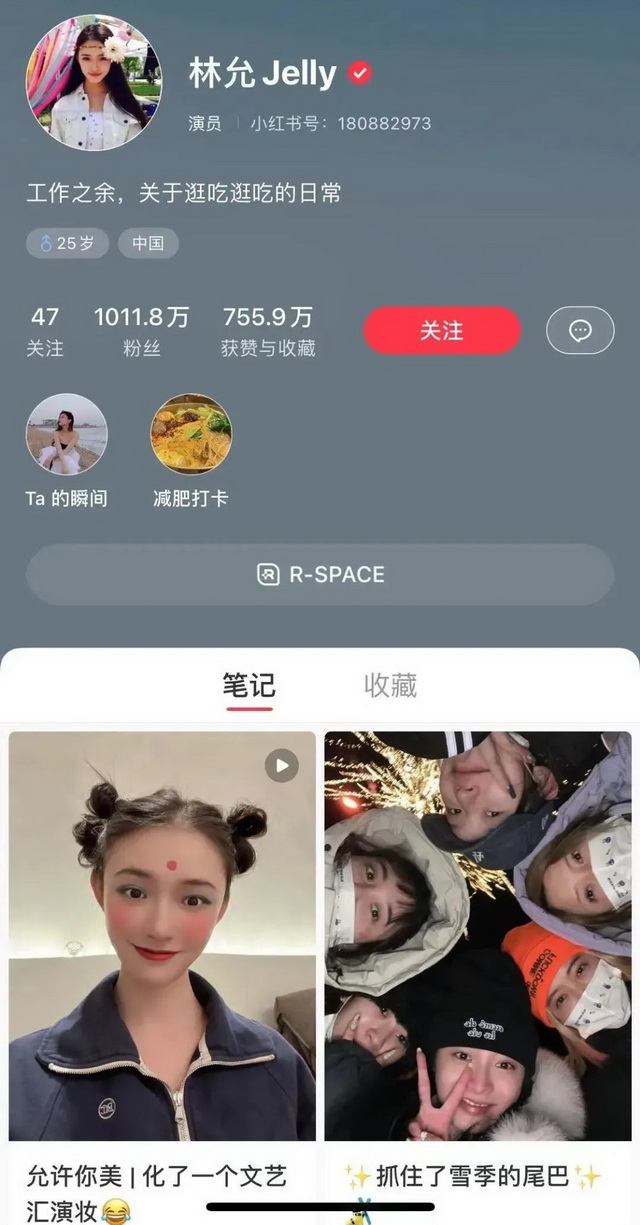Open the 减肥打卡 highlight

pos(191,434)
